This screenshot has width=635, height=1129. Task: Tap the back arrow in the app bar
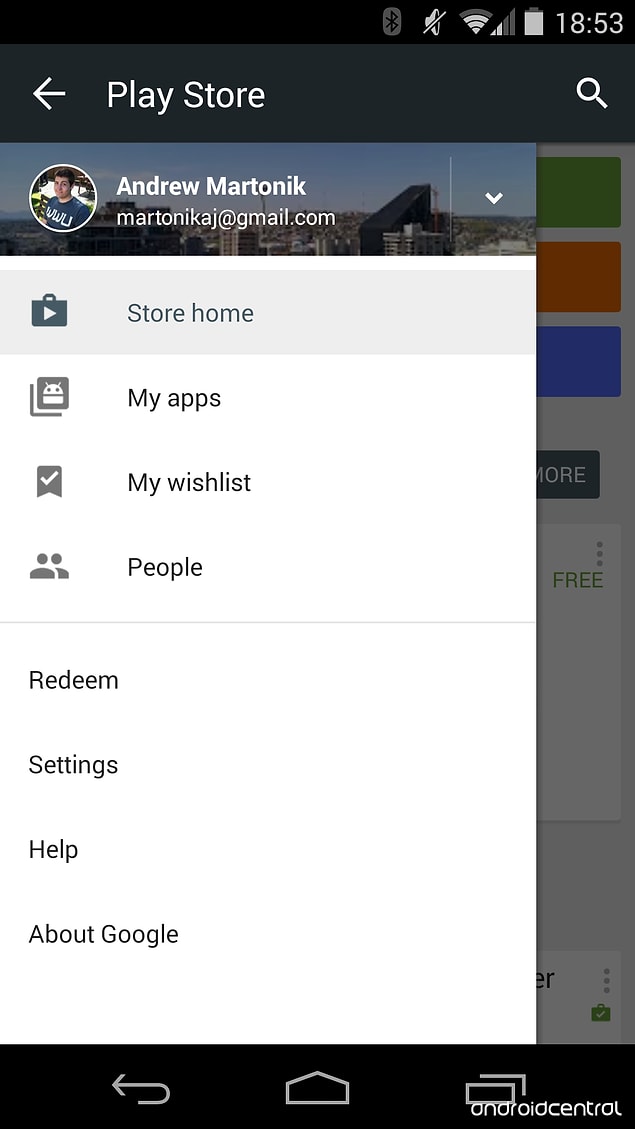tap(49, 94)
